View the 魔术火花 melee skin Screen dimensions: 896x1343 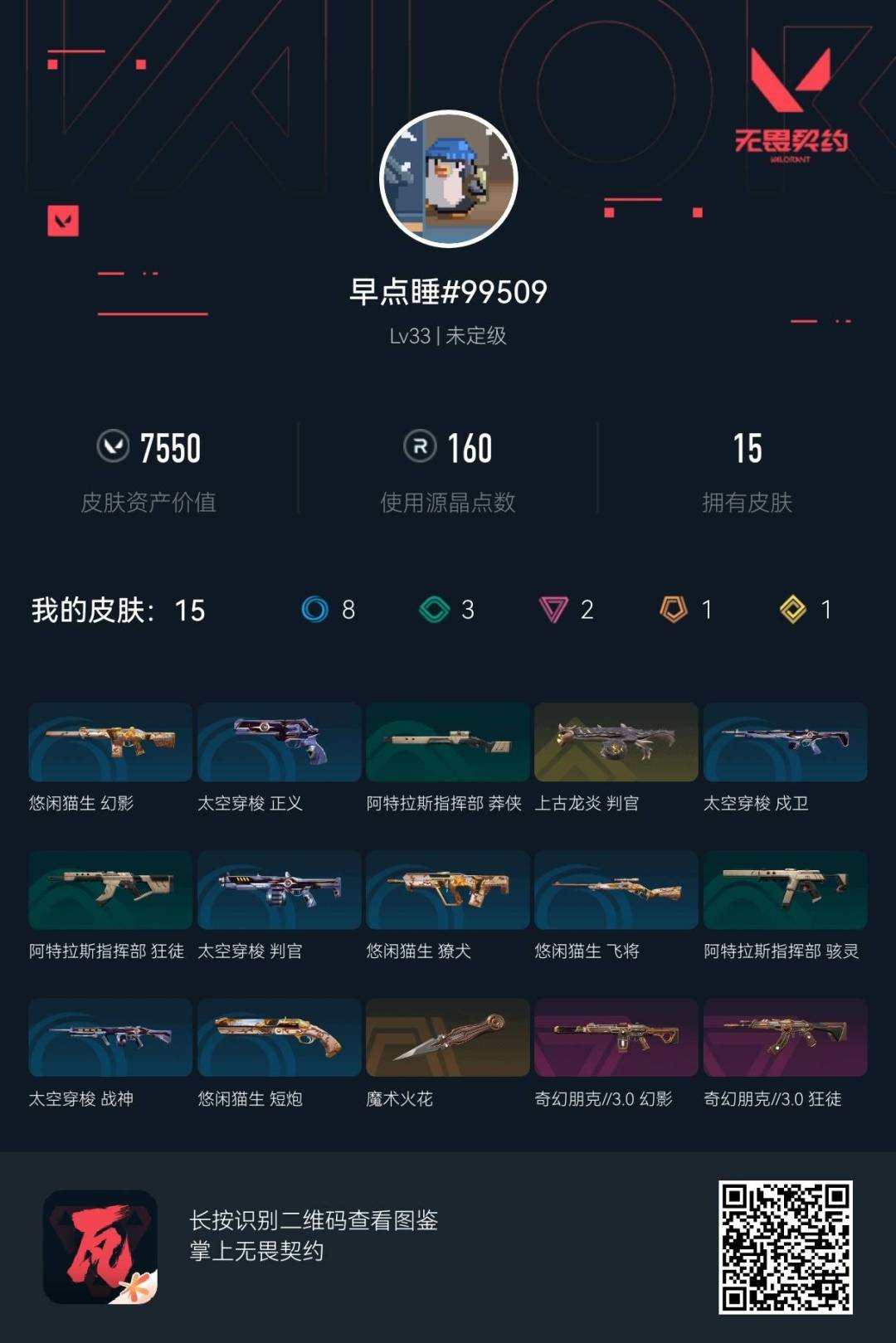pyautogui.click(x=447, y=1038)
